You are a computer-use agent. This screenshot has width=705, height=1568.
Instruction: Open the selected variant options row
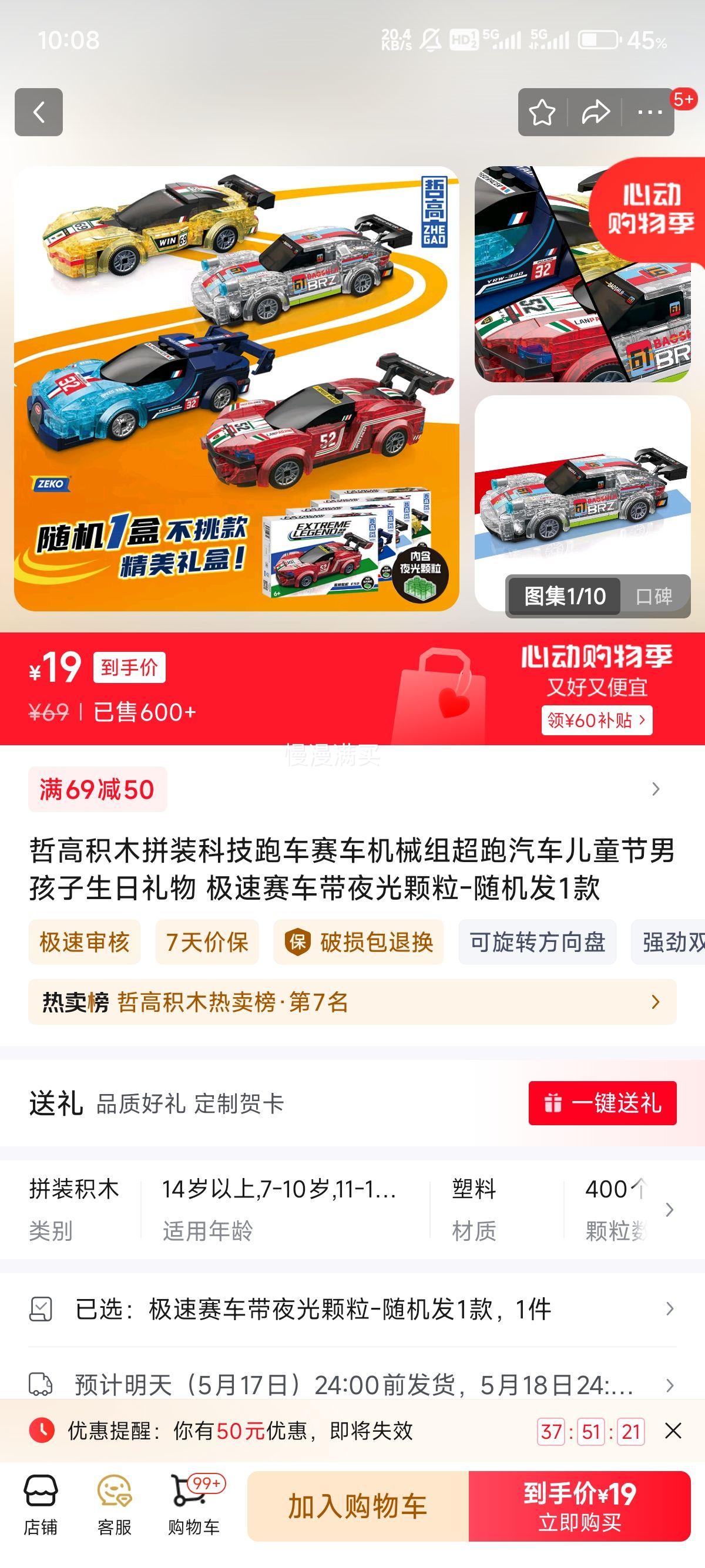[x=352, y=1309]
